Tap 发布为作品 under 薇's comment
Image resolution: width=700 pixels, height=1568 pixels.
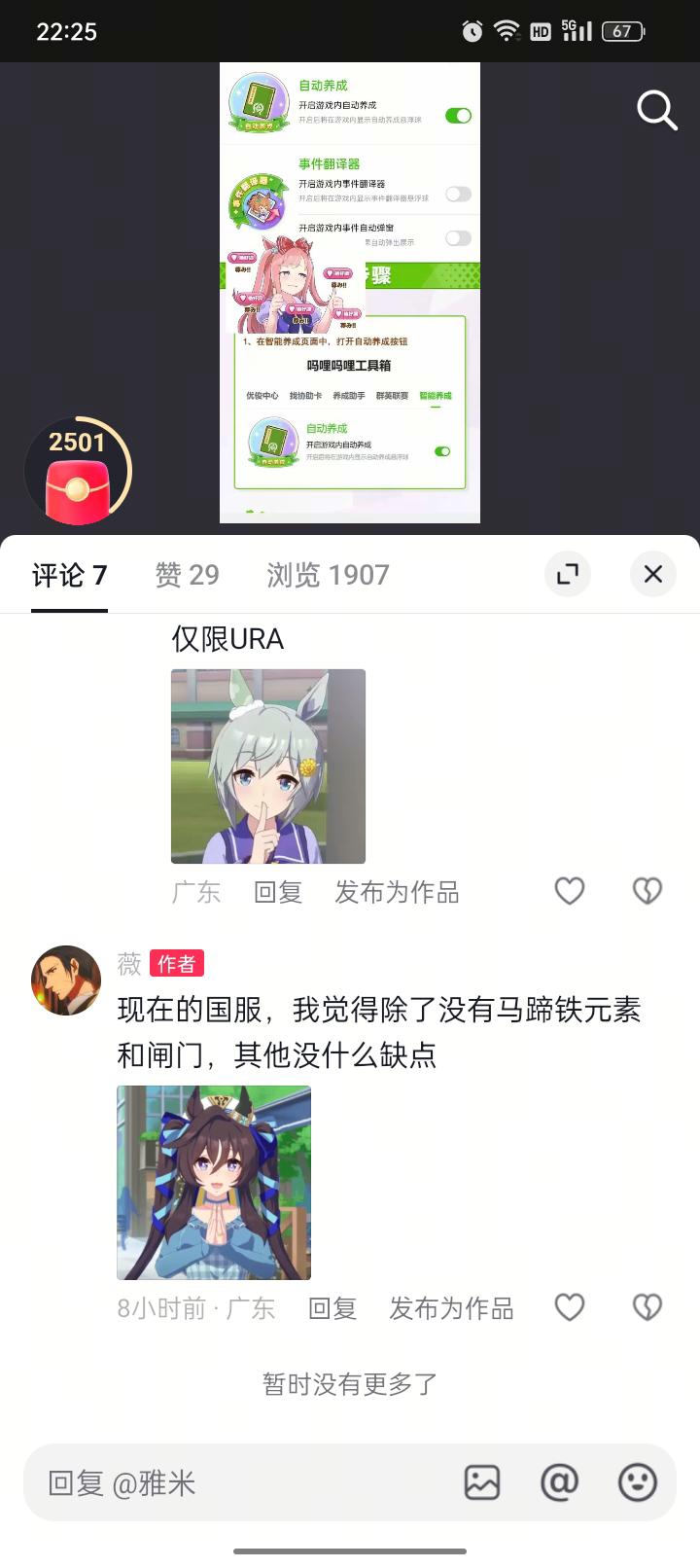point(451,1308)
